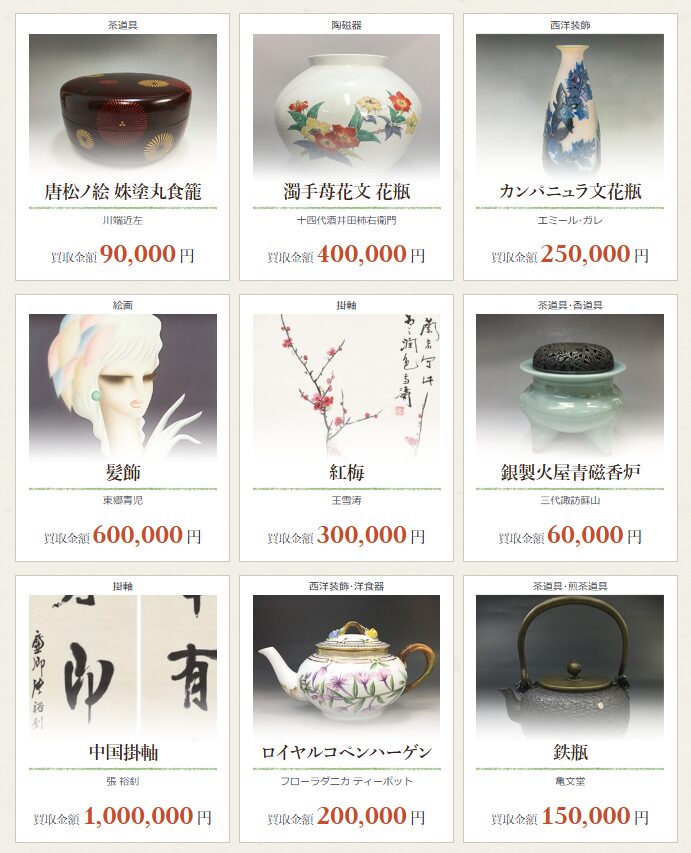Viewport: 691px width, 853px height.
Task: Open the 鉄瓶 item card
Action: pos(570,708)
